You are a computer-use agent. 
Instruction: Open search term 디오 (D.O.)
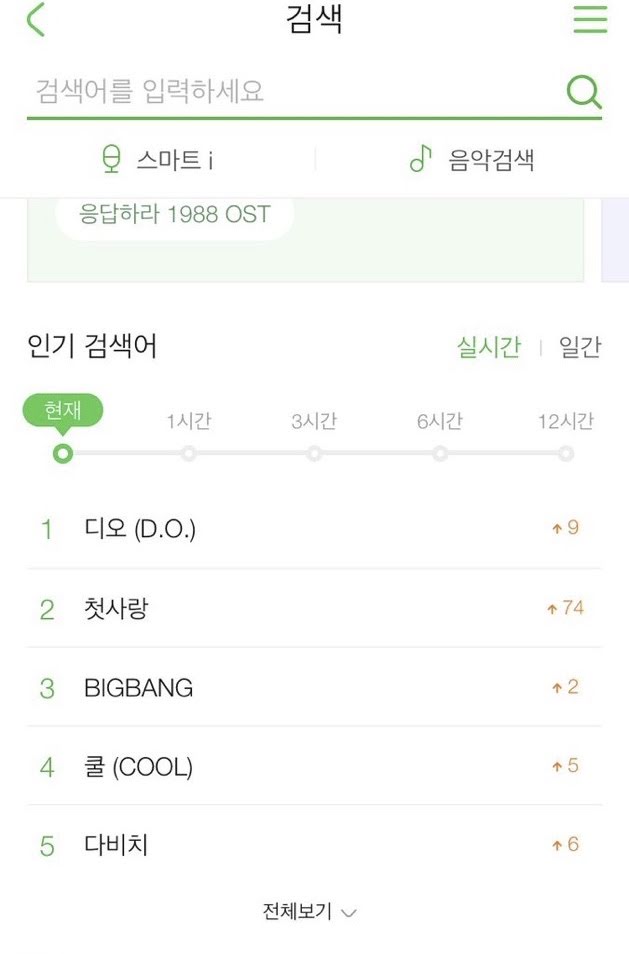(x=140, y=529)
